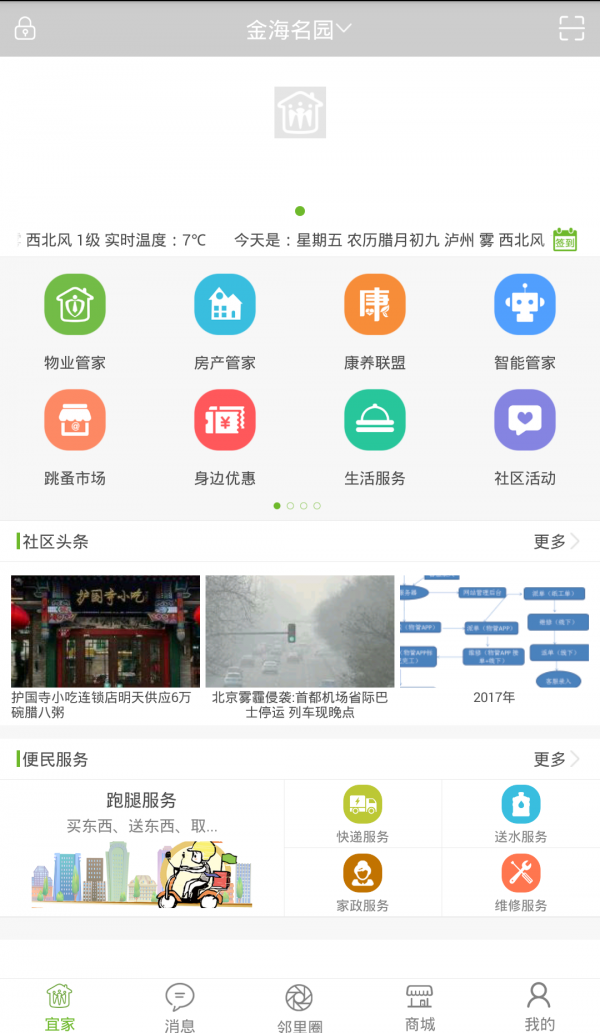The height and width of the screenshot is (1033, 600).
Task: Switch to the 商城 tab
Action: (x=420, y=1006)
